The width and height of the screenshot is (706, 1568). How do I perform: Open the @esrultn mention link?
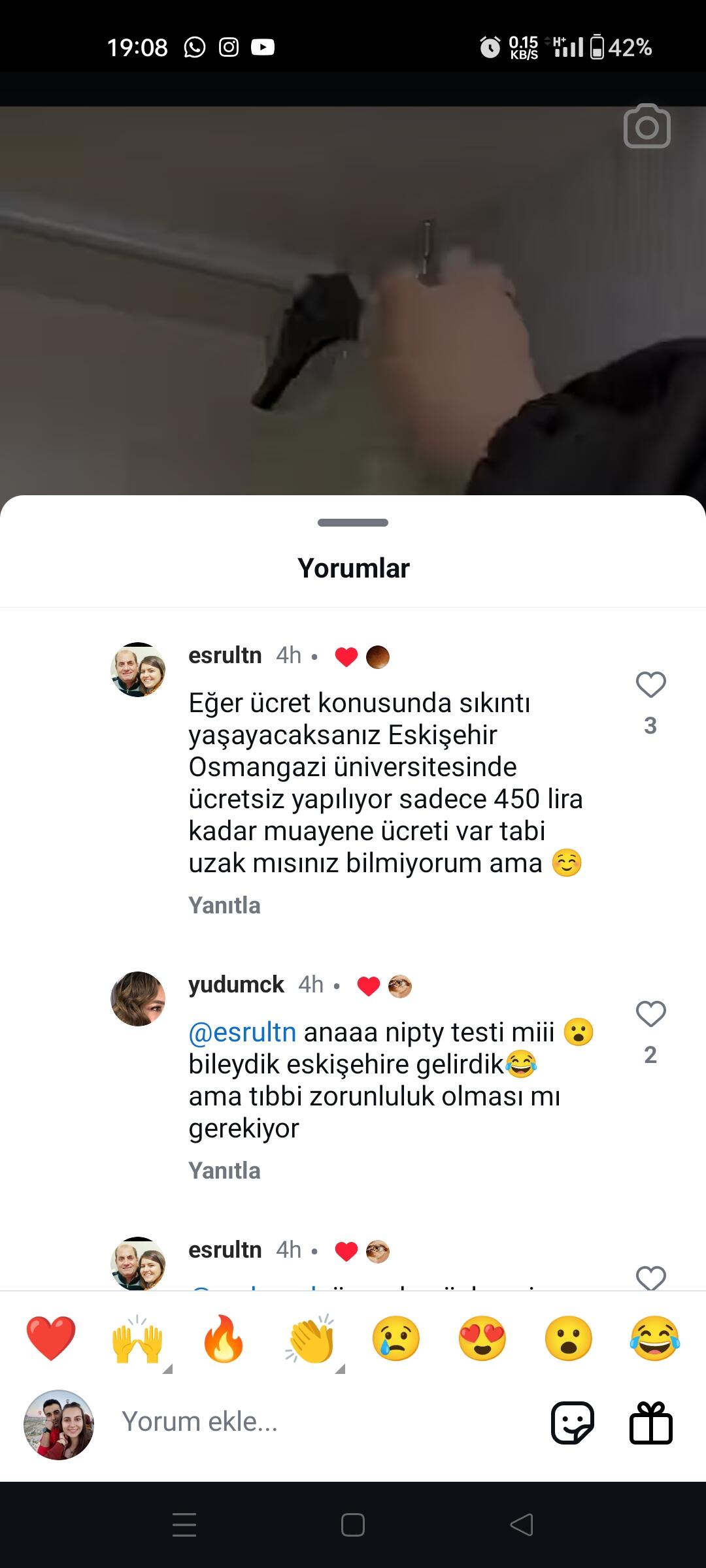[x=243, y=1032]
